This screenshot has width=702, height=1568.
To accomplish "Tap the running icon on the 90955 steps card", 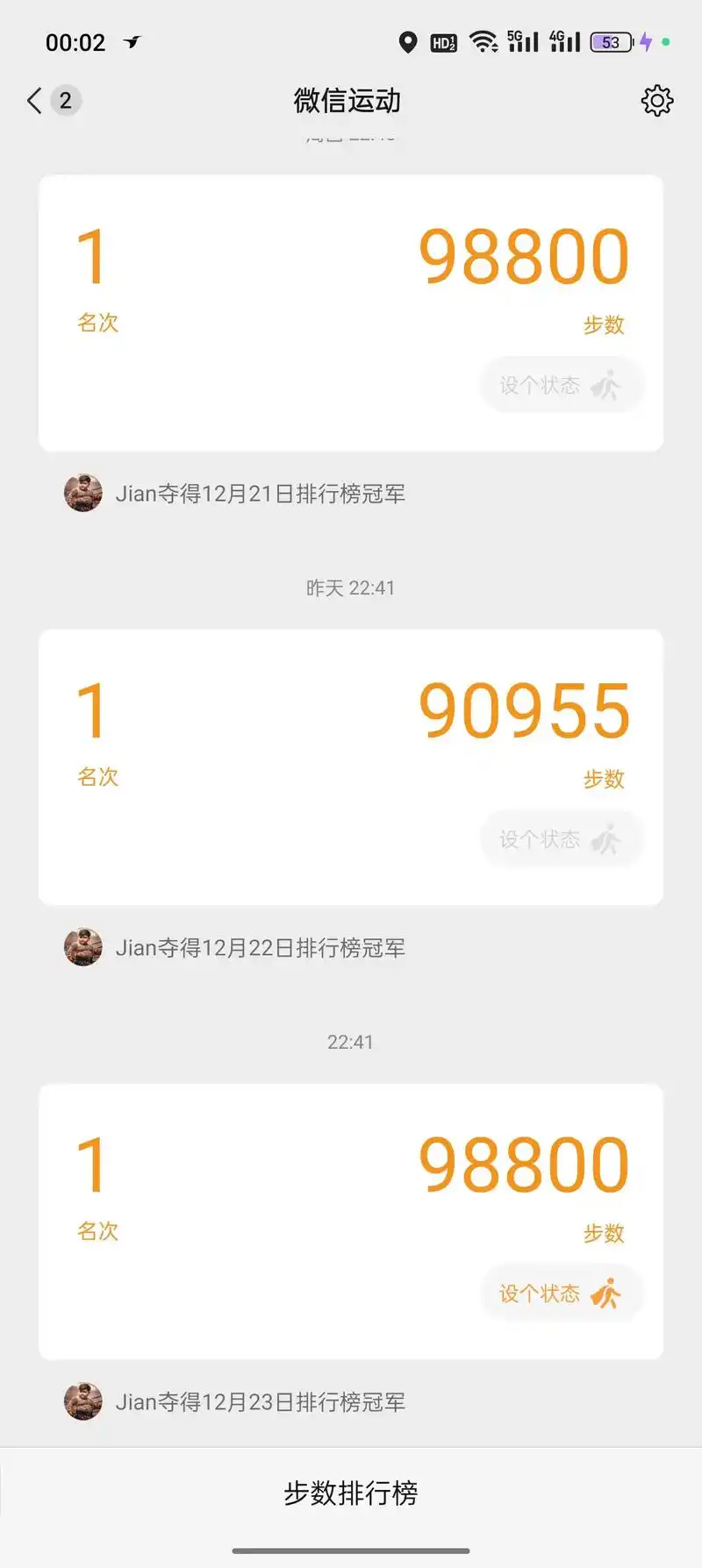I will (607, 838).
